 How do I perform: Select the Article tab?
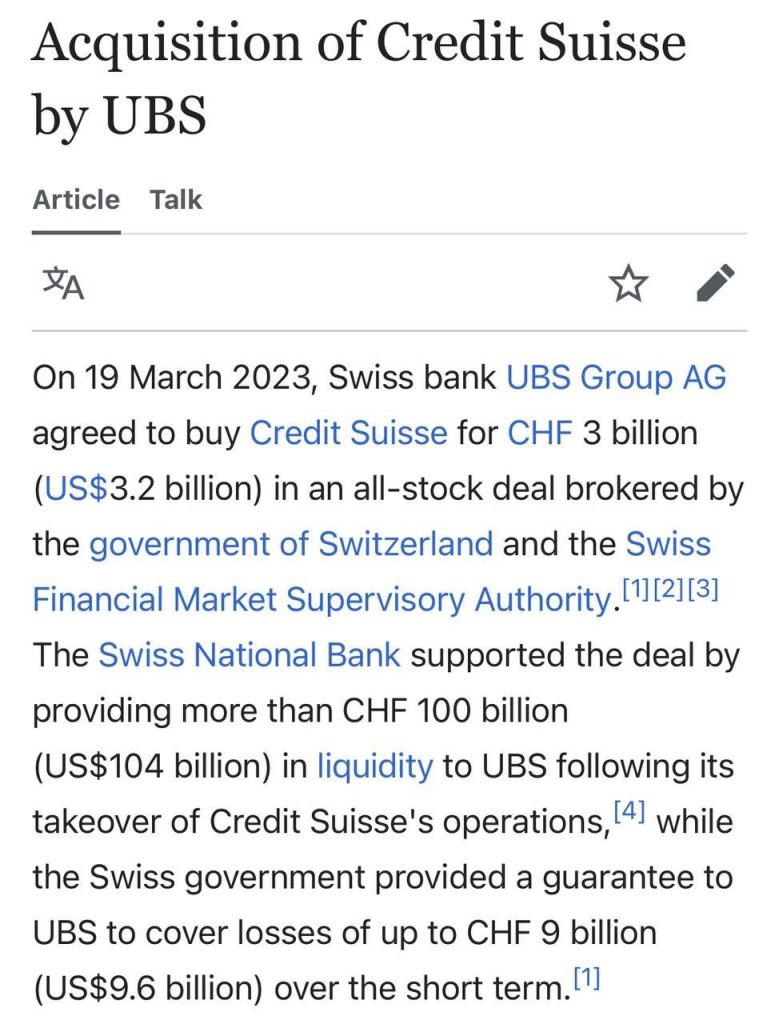76,200
